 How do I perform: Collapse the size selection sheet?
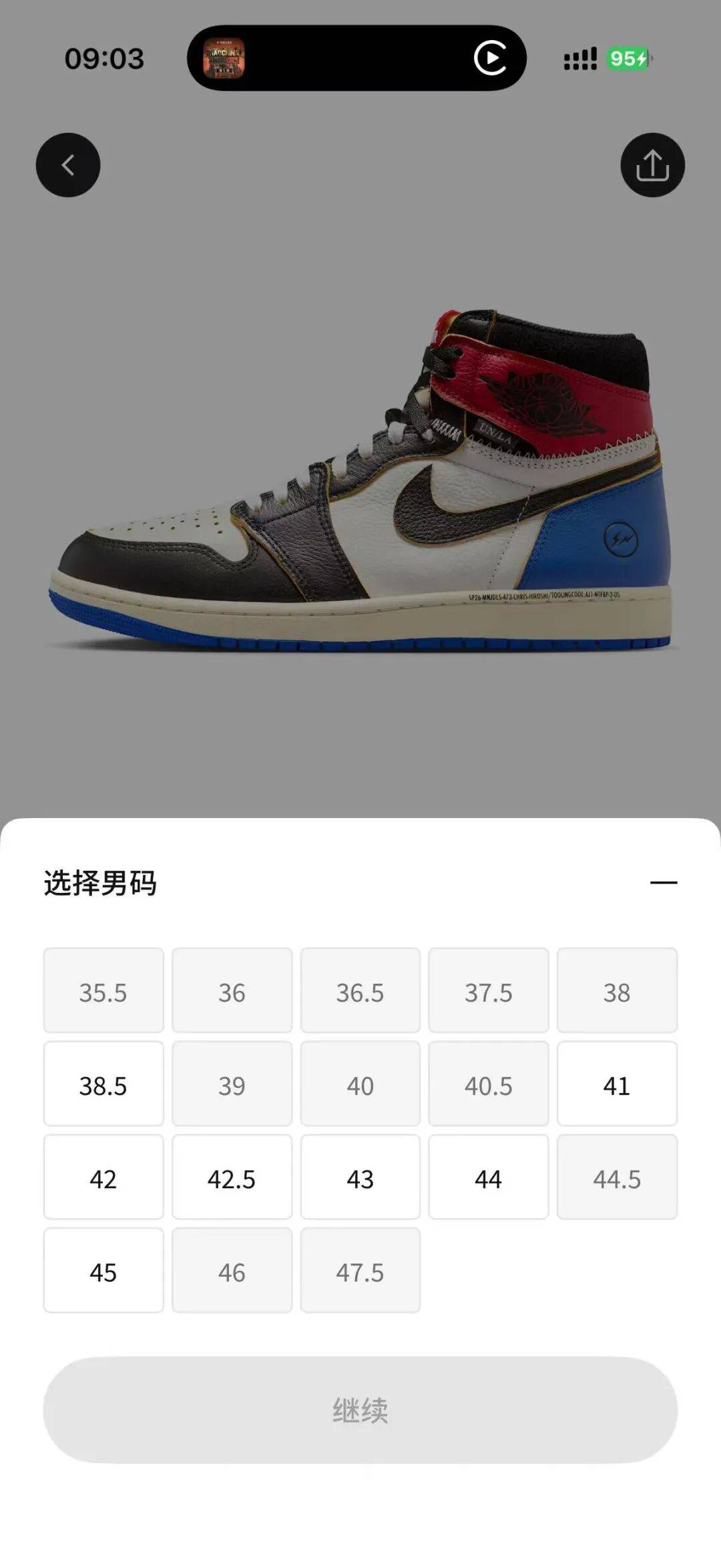click(663, 882)
